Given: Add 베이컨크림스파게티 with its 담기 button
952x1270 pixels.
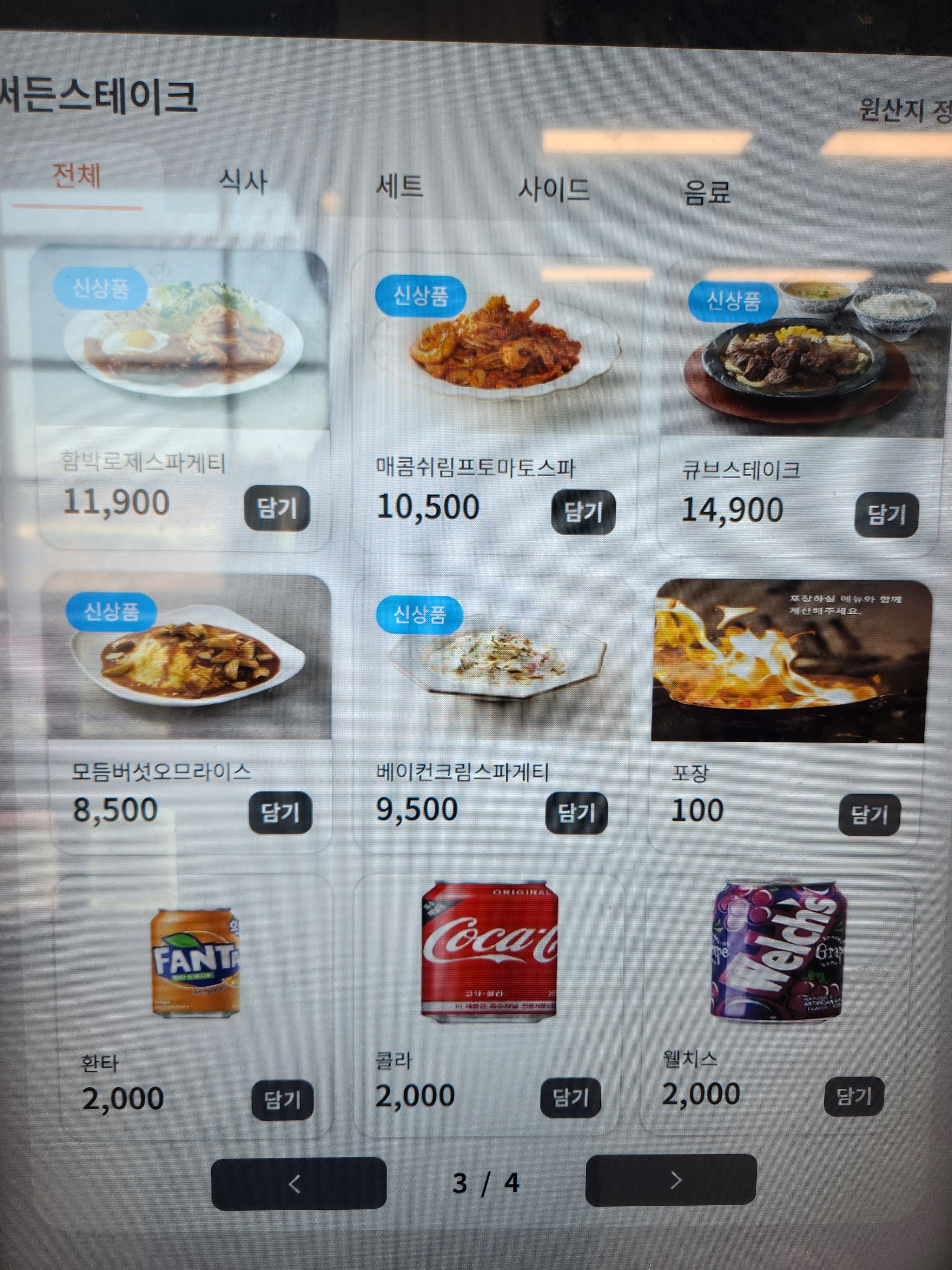Looking at the screenshot, I should (576, 812).
